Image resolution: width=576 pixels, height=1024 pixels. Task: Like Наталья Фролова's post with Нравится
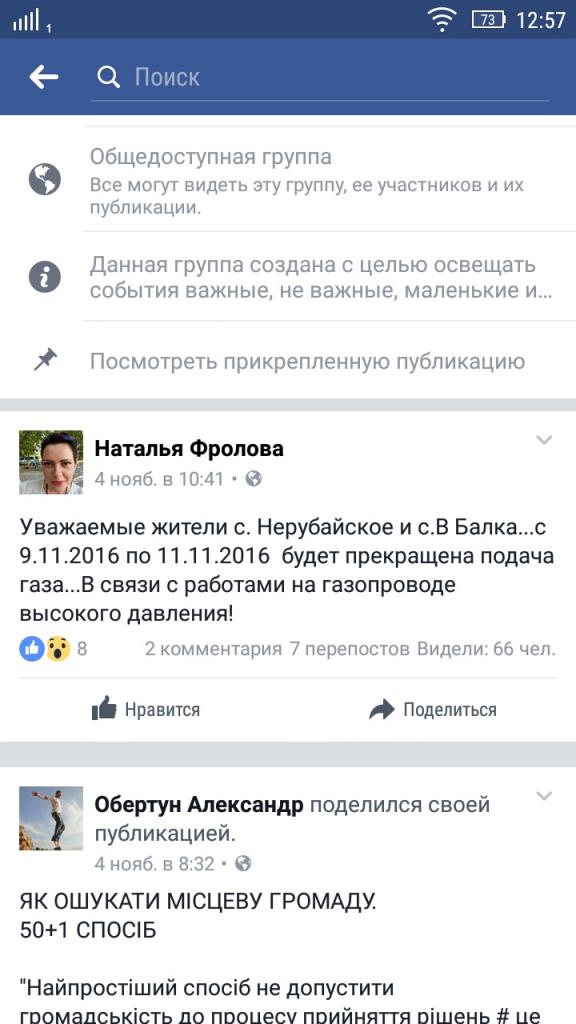tap(146, 709)
